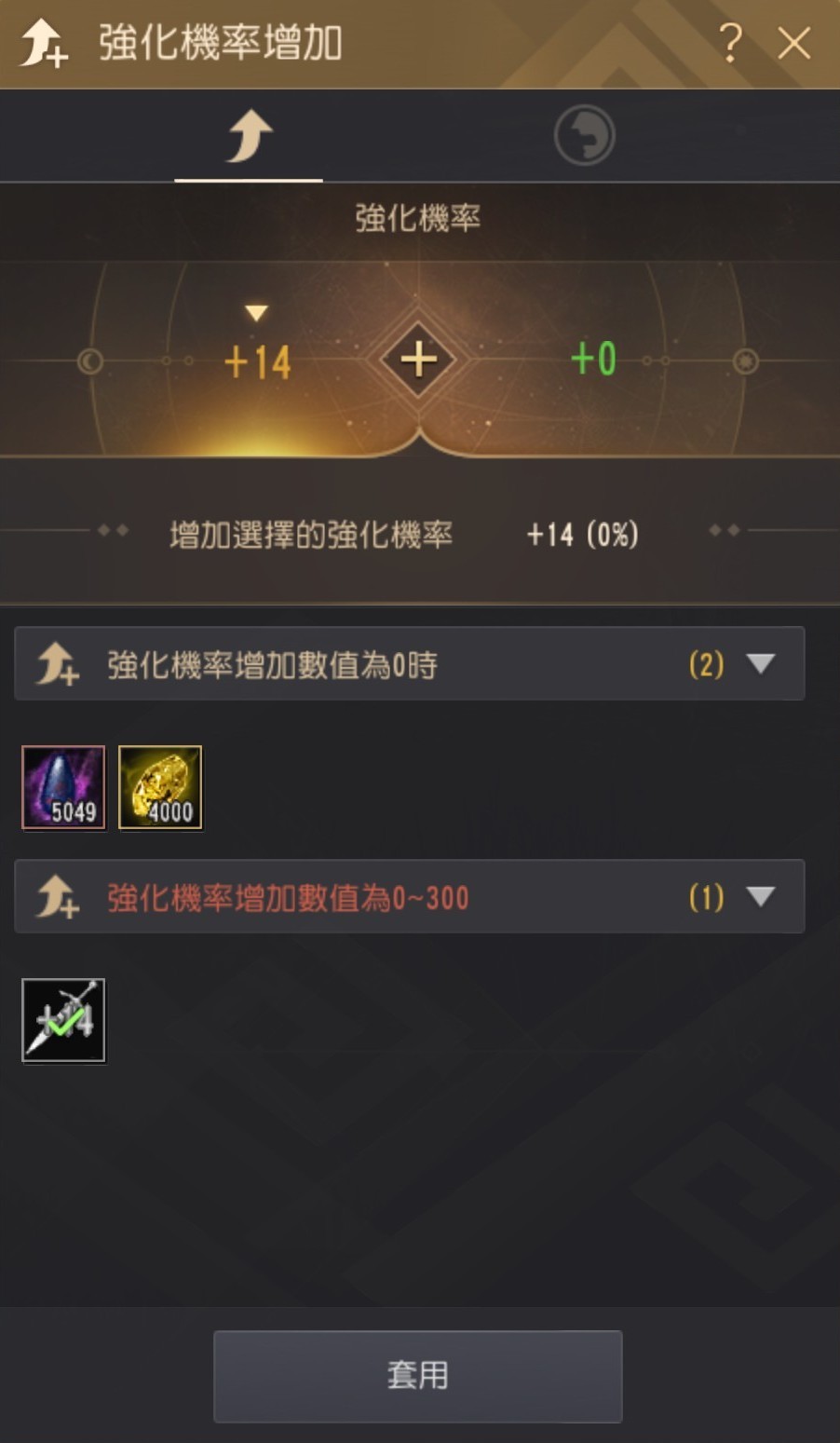Select the blue gem item 5049
This screenshot has height=1443, width=840.
(63, 787)
